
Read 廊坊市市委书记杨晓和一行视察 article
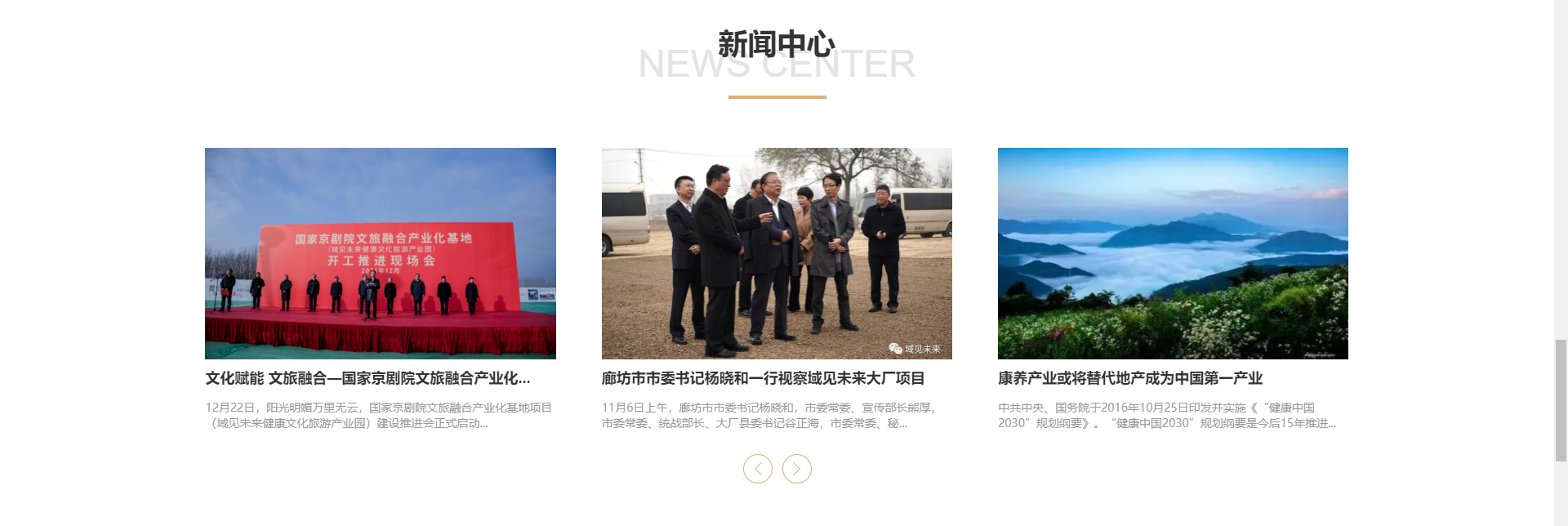pos(763,378)
